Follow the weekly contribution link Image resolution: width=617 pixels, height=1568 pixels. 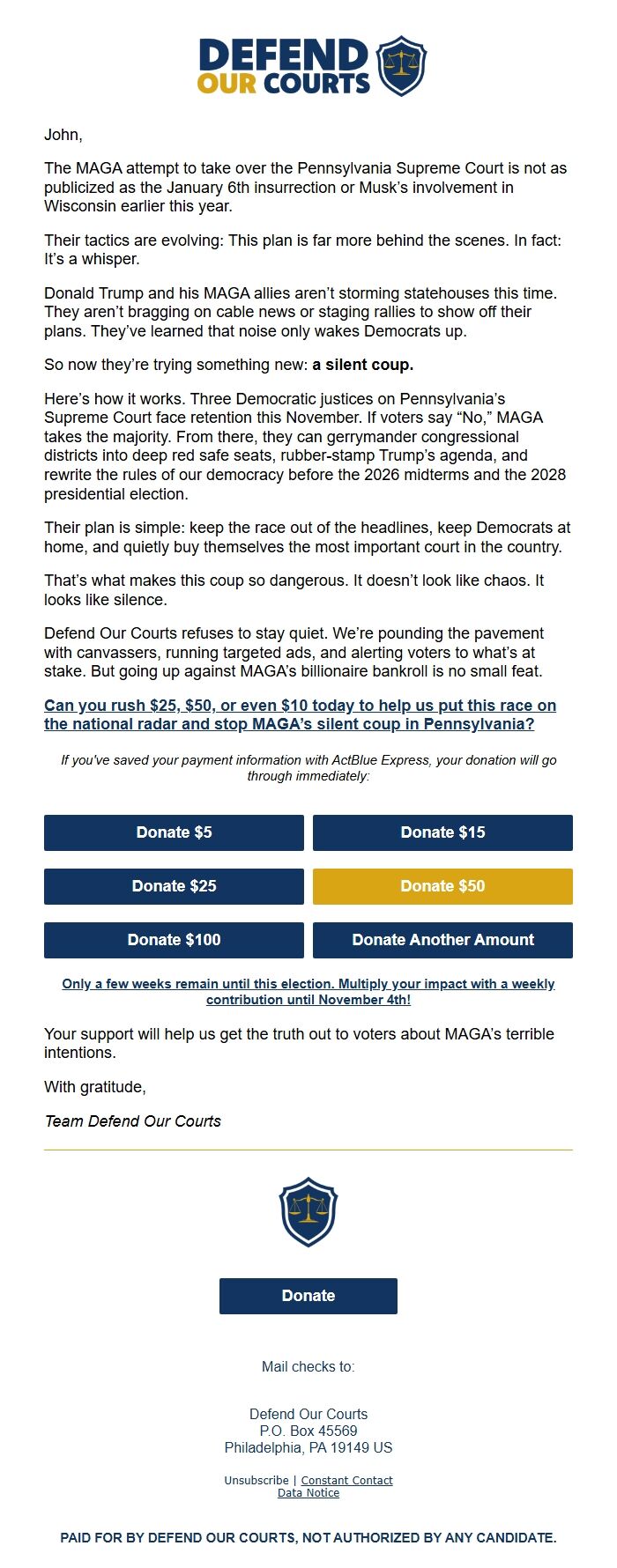click(308, 992)
